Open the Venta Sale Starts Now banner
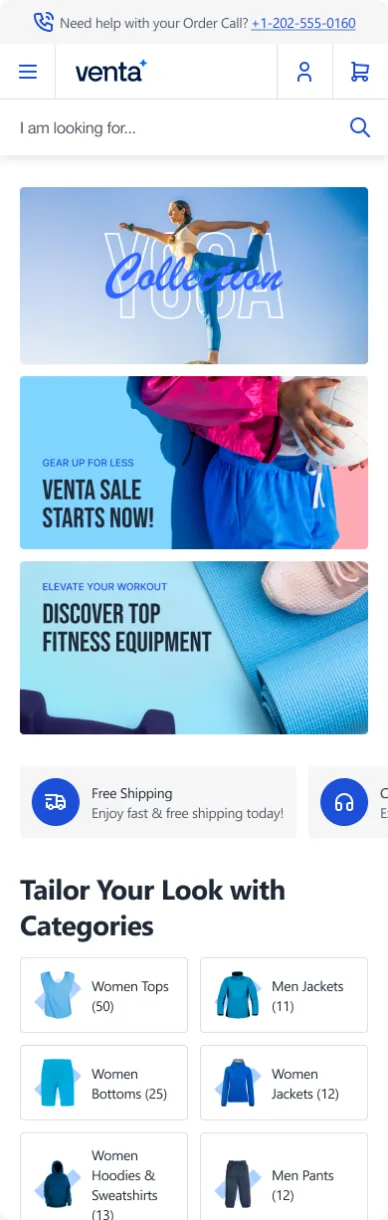 pos(194,462)
